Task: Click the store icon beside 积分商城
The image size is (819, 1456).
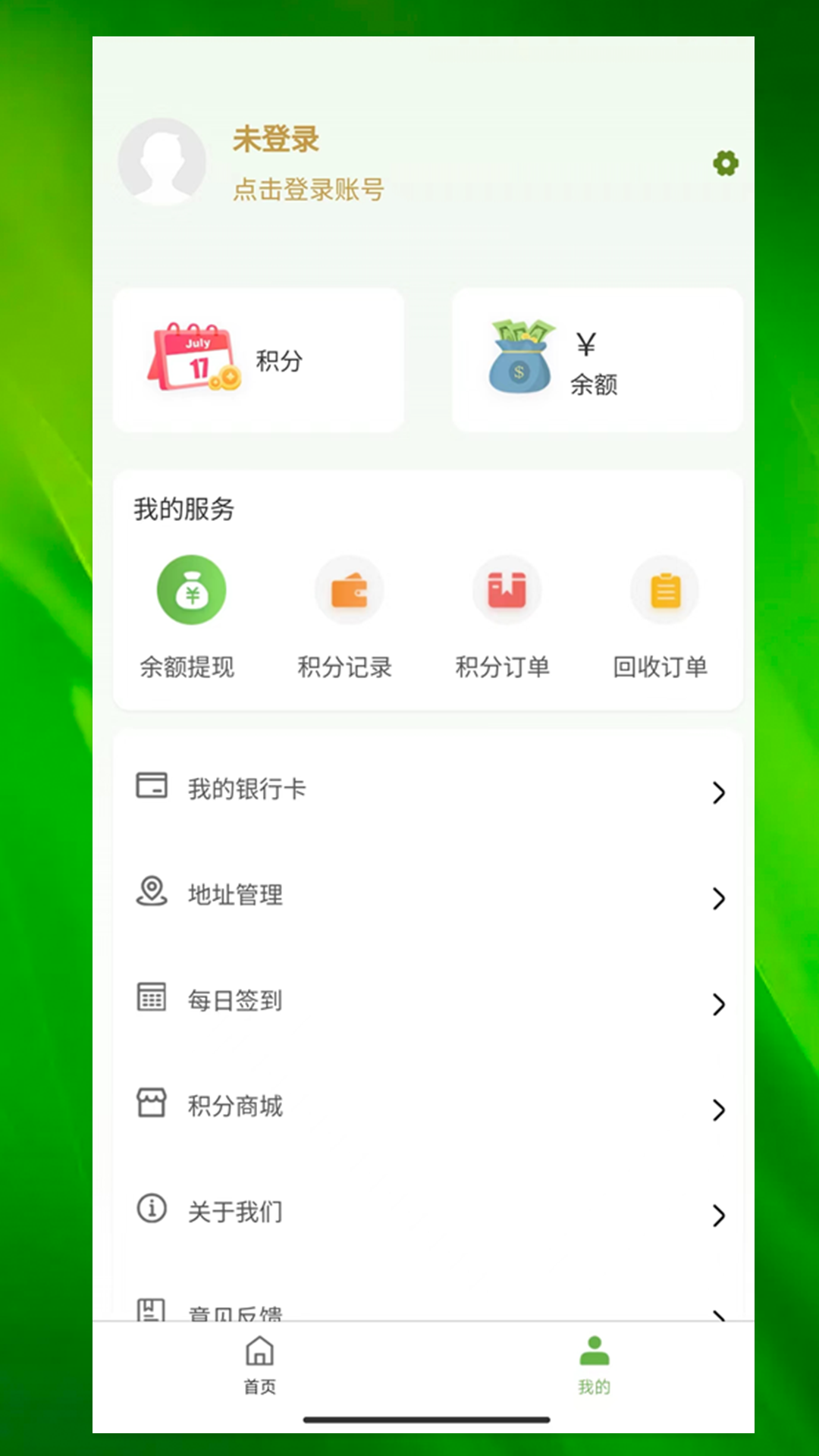Action: (152, 1106)
